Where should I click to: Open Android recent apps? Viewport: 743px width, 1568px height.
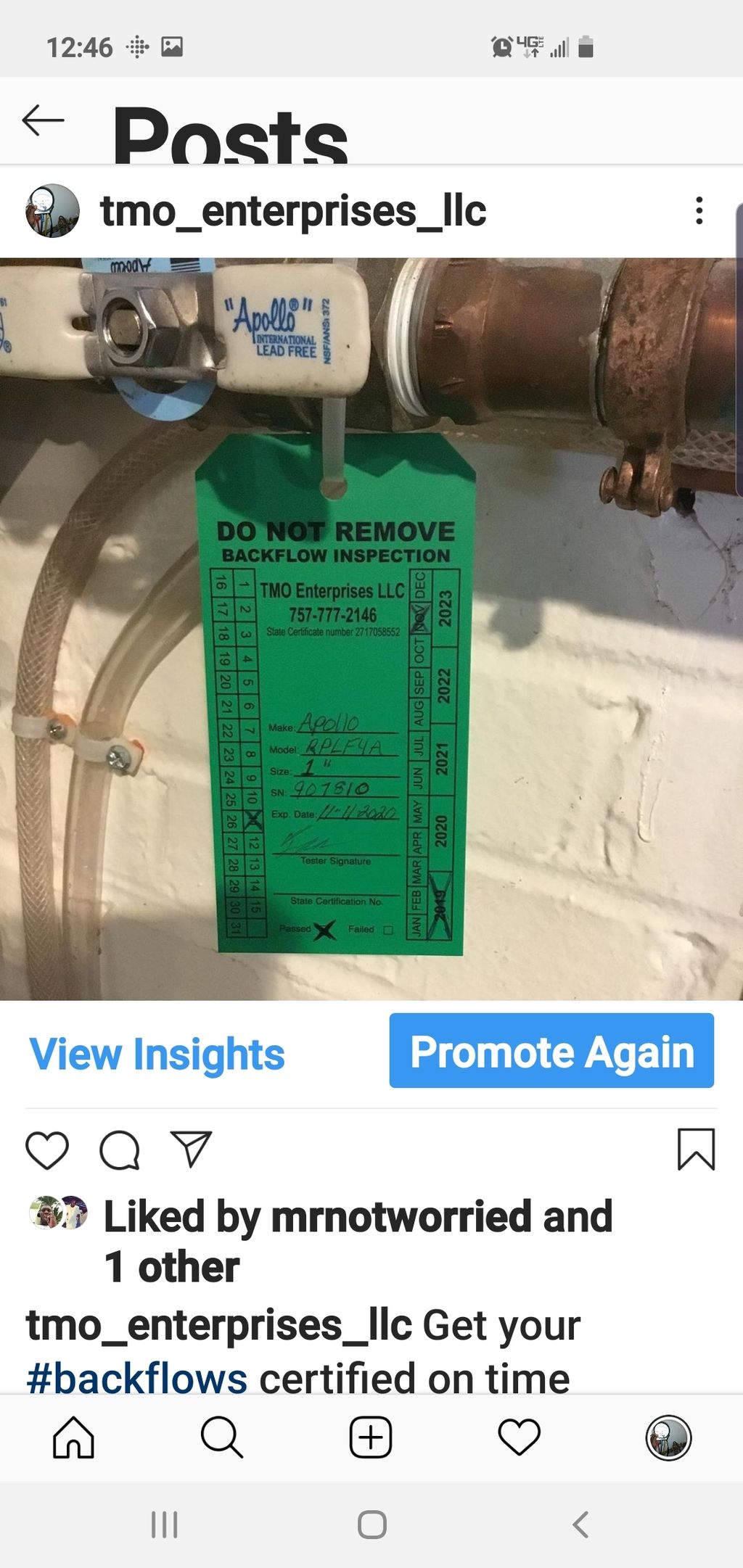(x=165, y=1524)
